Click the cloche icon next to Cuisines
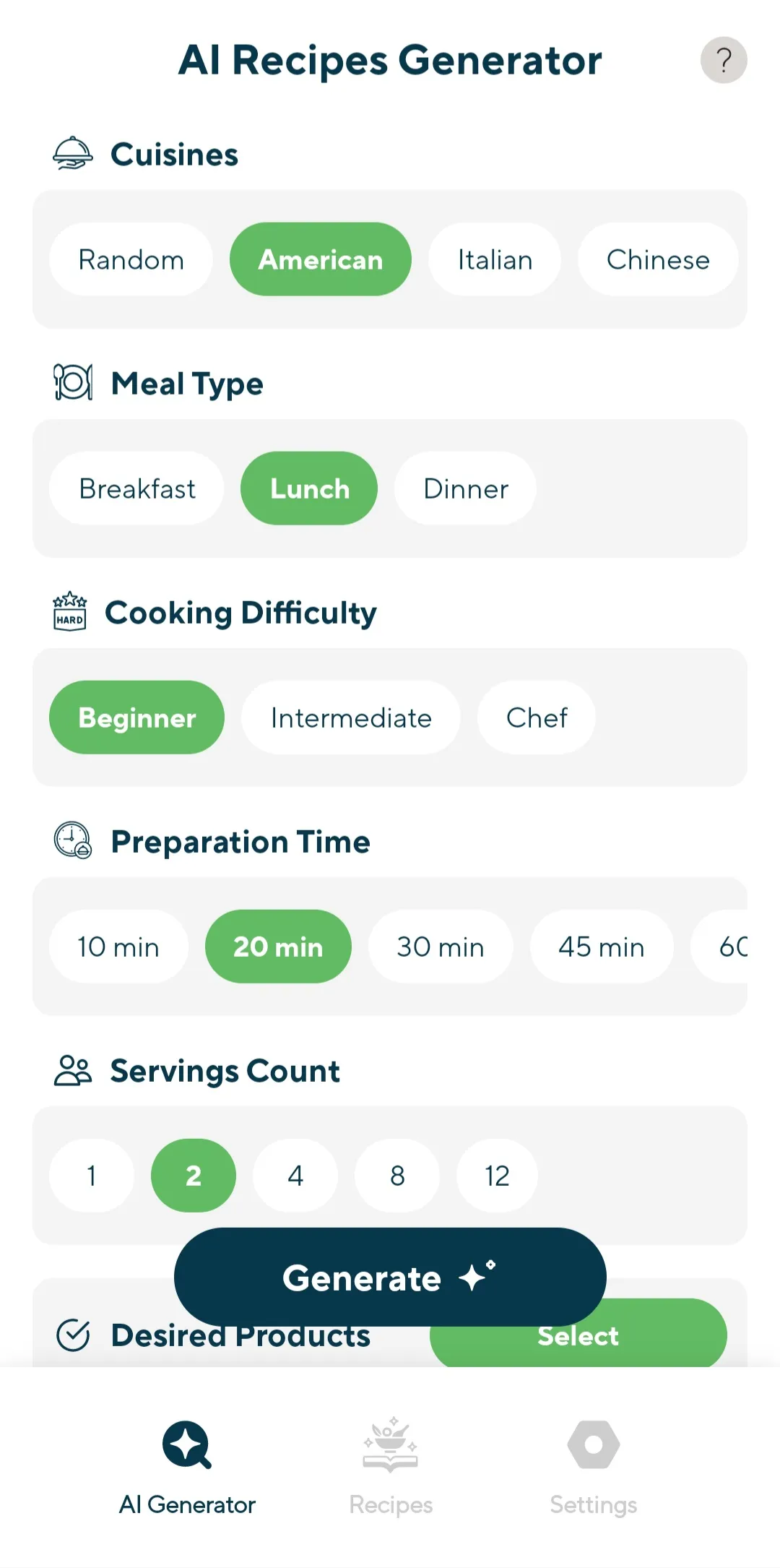 [73, 153]
